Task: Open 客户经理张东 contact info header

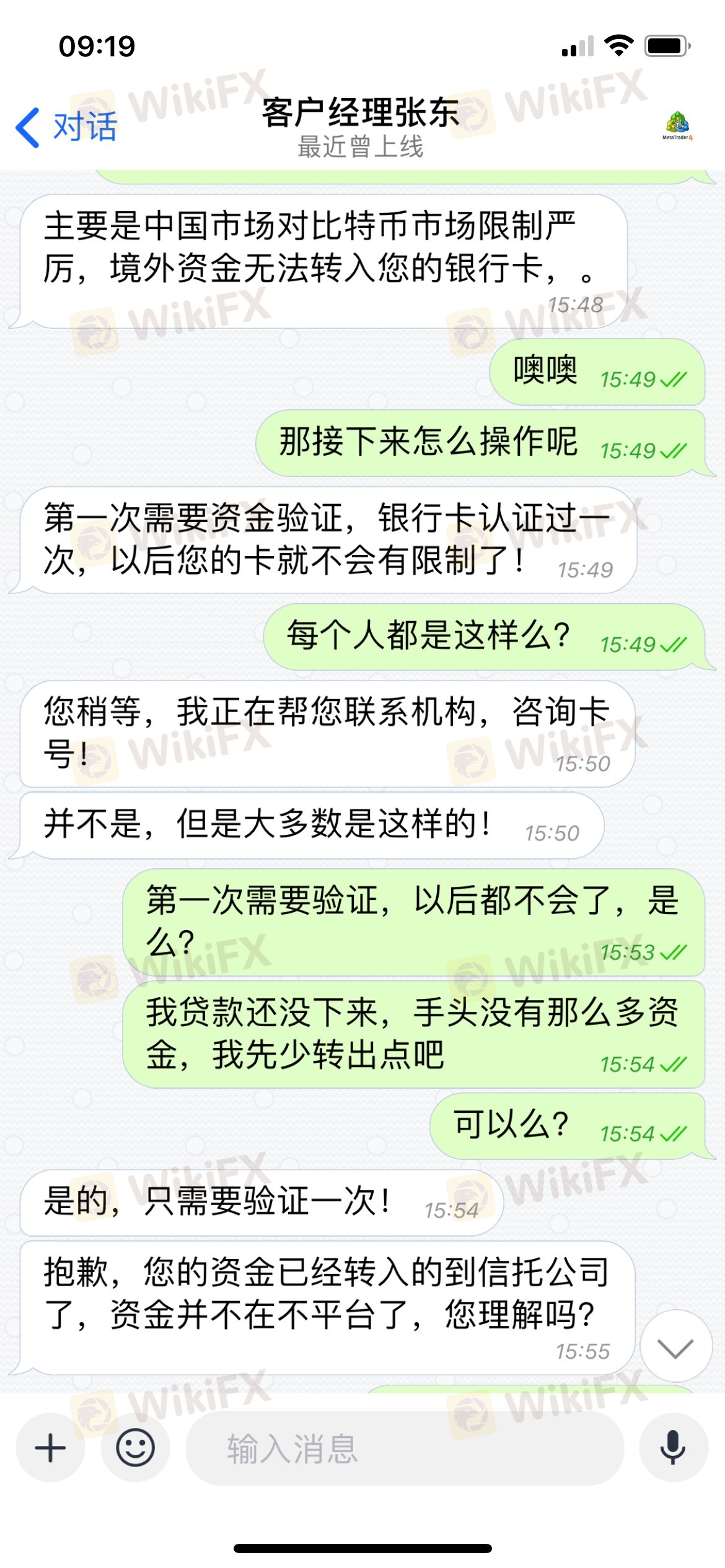Action: pos(360,127)
